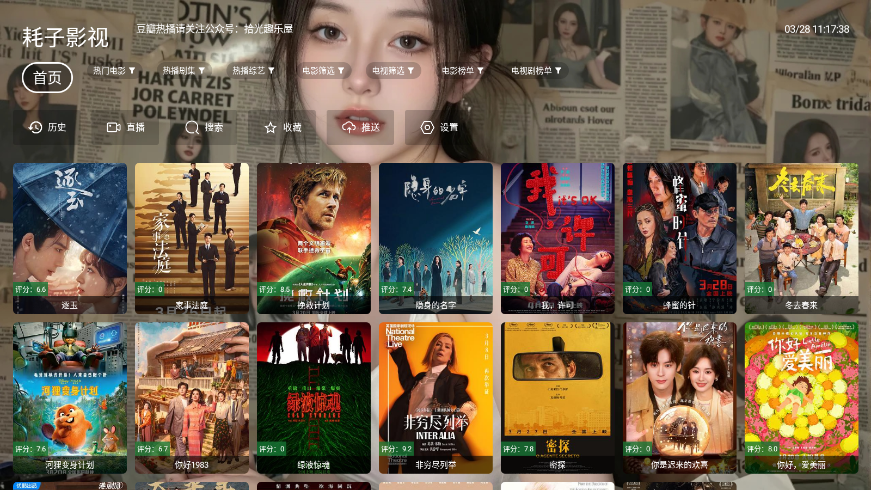Tap the 推送 push button
Viewport: 871px width, 490px height.
tap(360, 127)
